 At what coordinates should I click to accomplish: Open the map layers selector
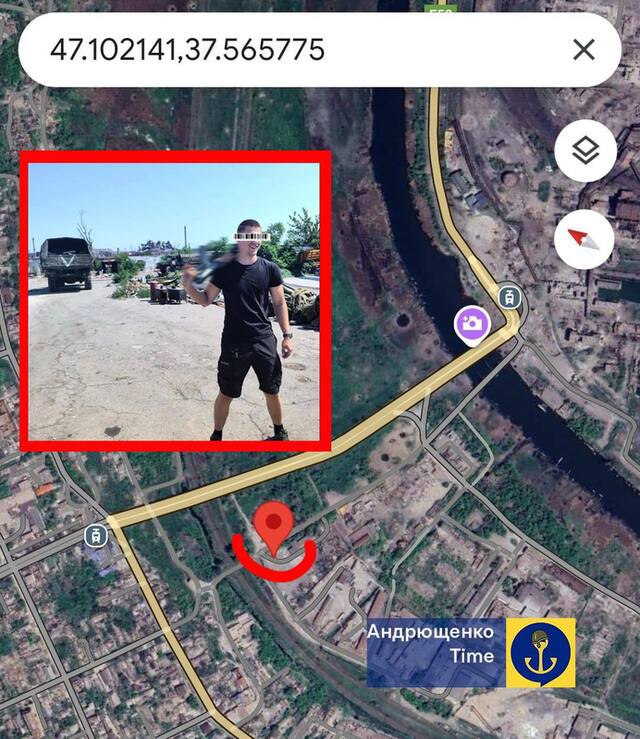pos(584,151)
